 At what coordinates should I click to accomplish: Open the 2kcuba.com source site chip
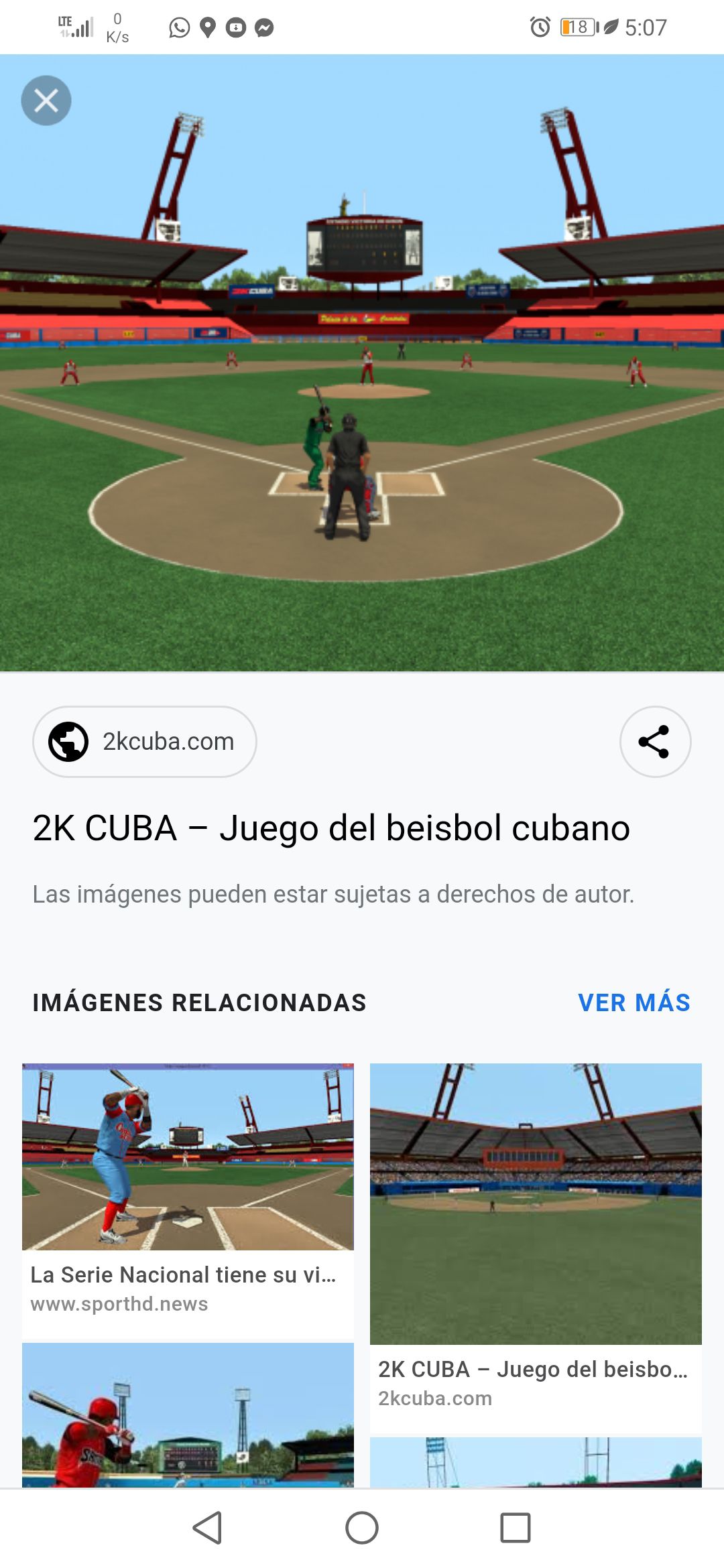click(145, 742)
